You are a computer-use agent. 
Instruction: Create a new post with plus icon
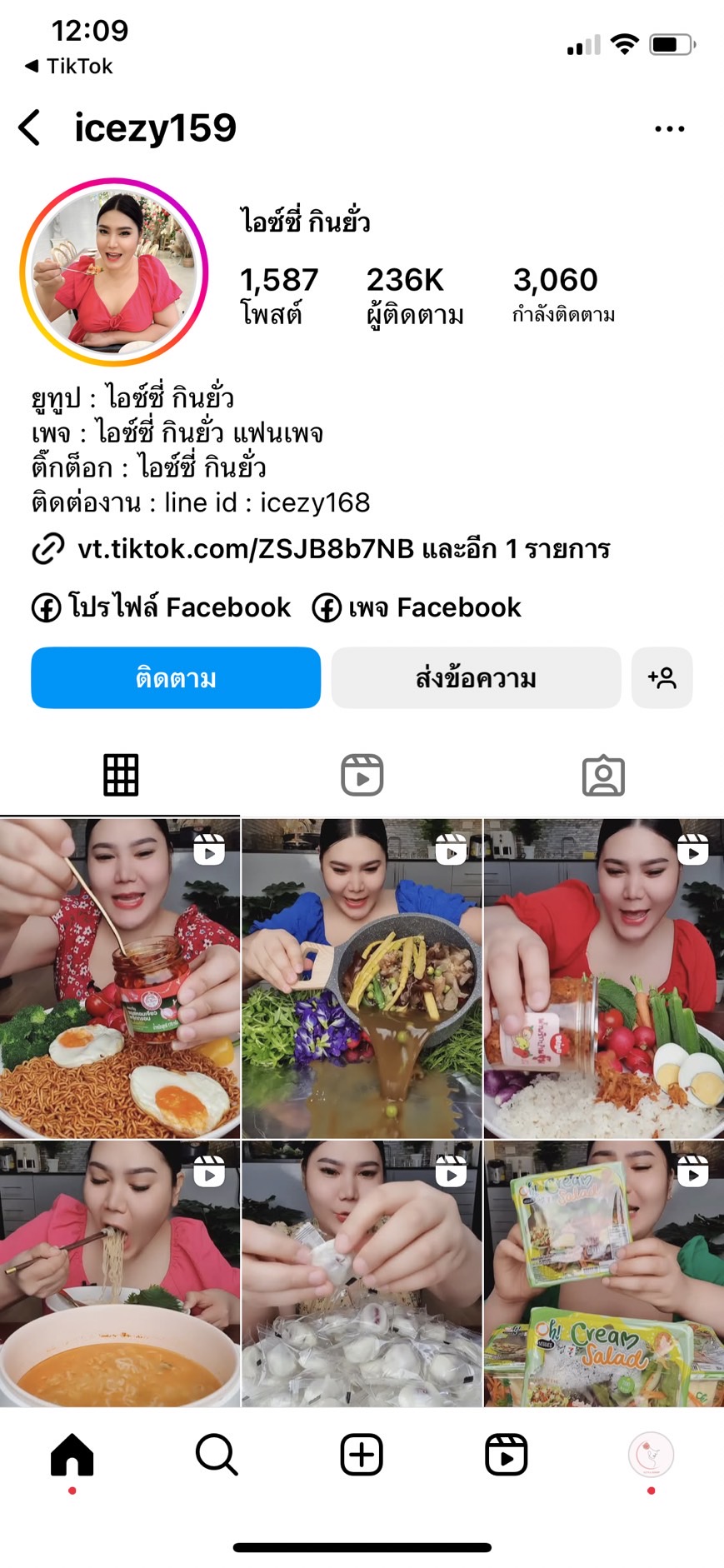coord(362,1455)
